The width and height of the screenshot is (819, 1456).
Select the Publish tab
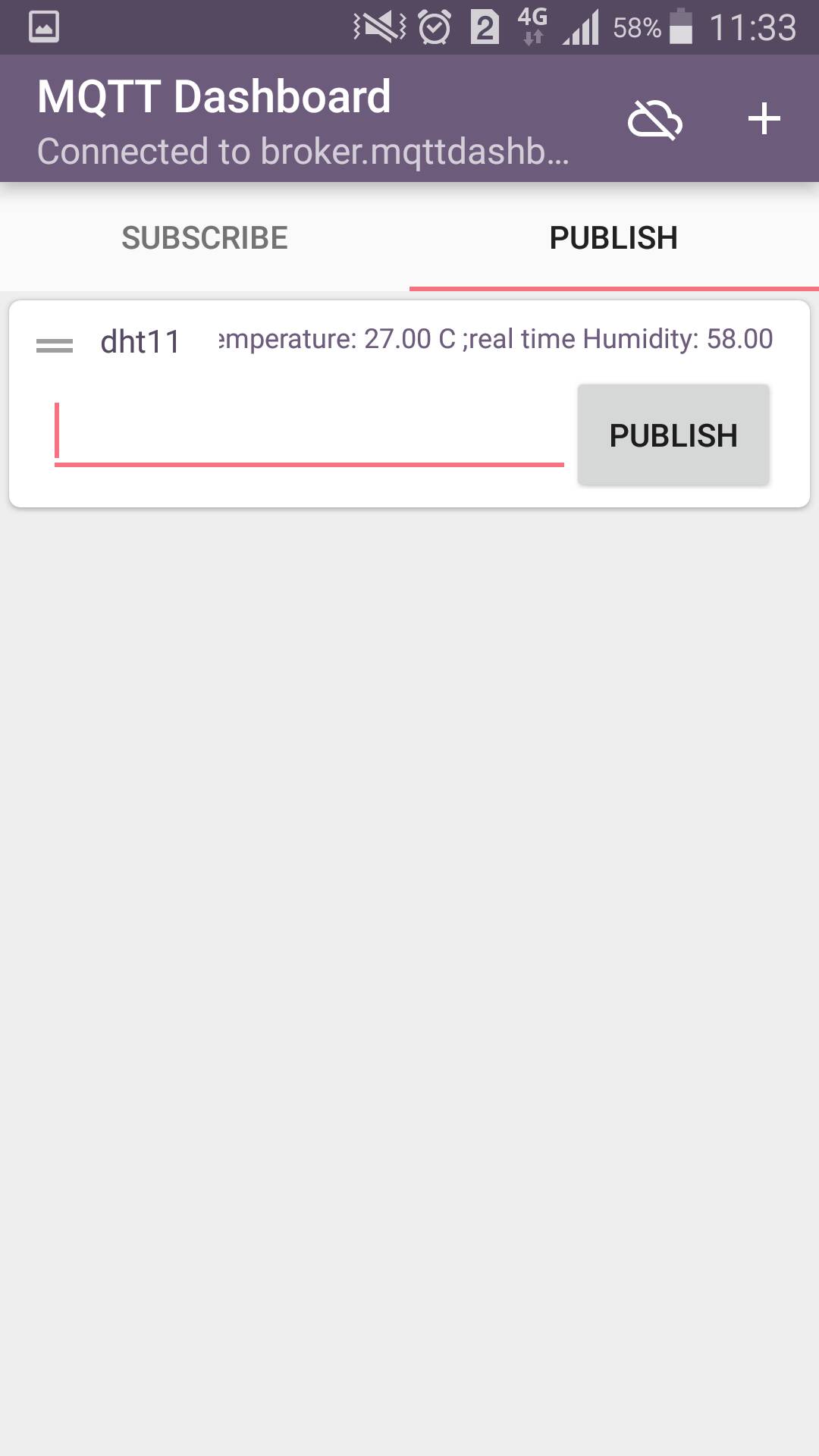613,237
